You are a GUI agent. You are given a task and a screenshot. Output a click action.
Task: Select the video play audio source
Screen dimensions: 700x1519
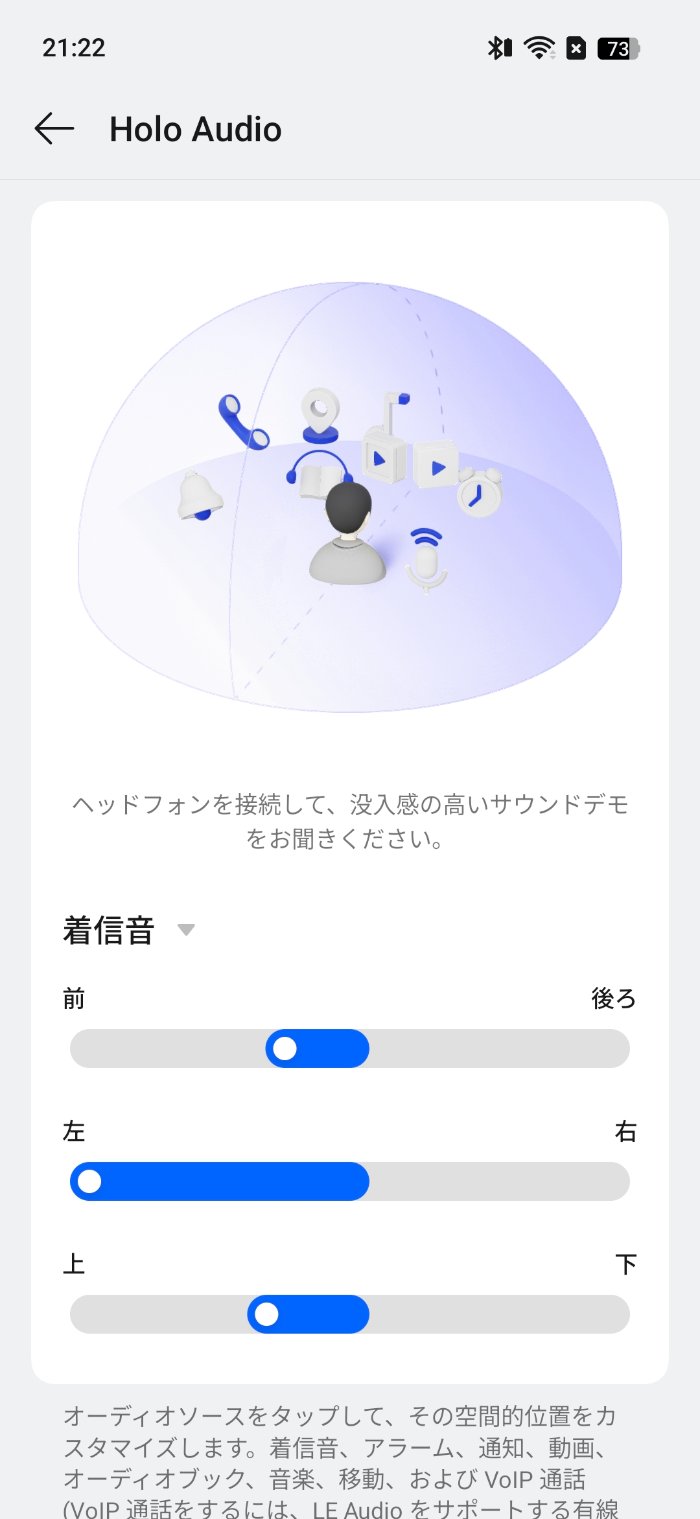(435, 466)
